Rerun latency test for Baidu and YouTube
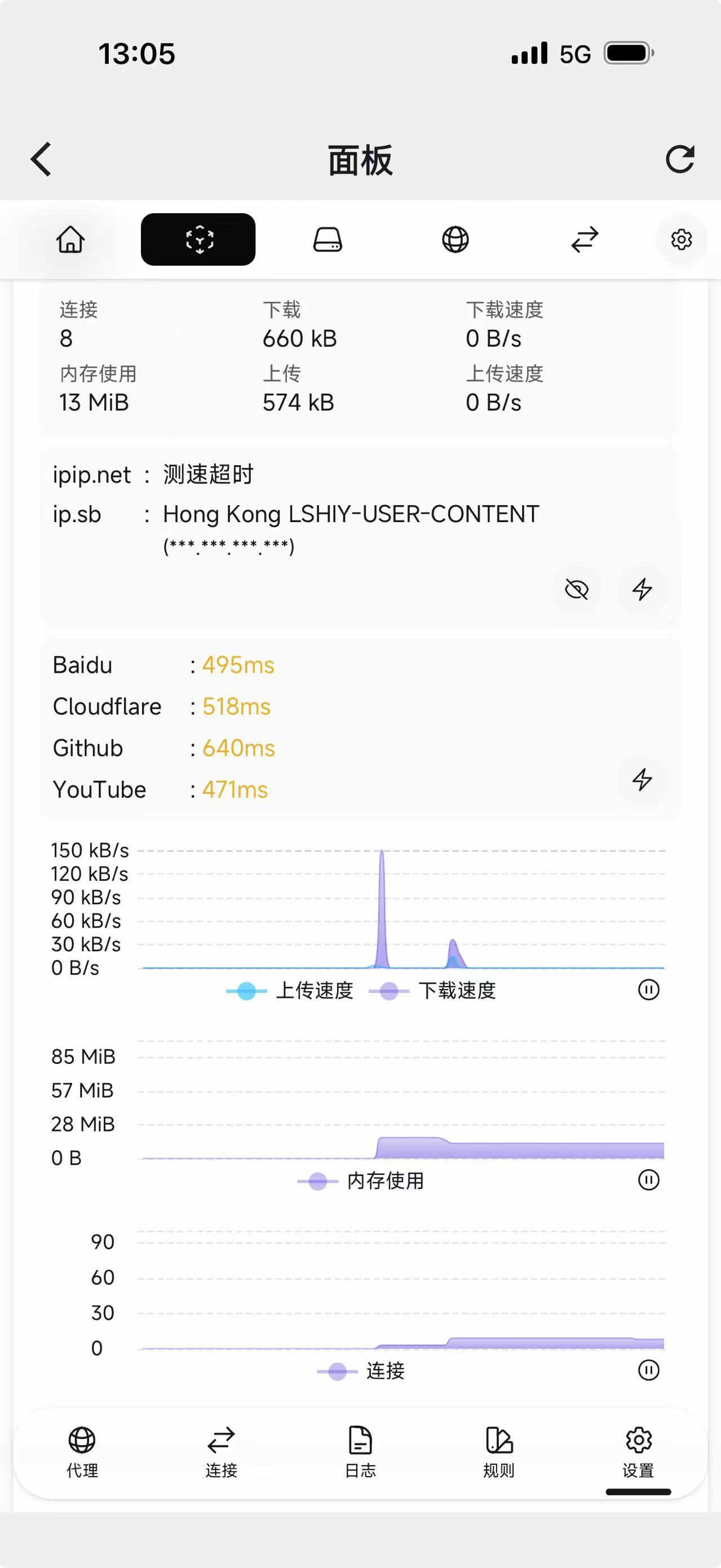Screen dimensions: 721x1568 click(x=642, y=779)
